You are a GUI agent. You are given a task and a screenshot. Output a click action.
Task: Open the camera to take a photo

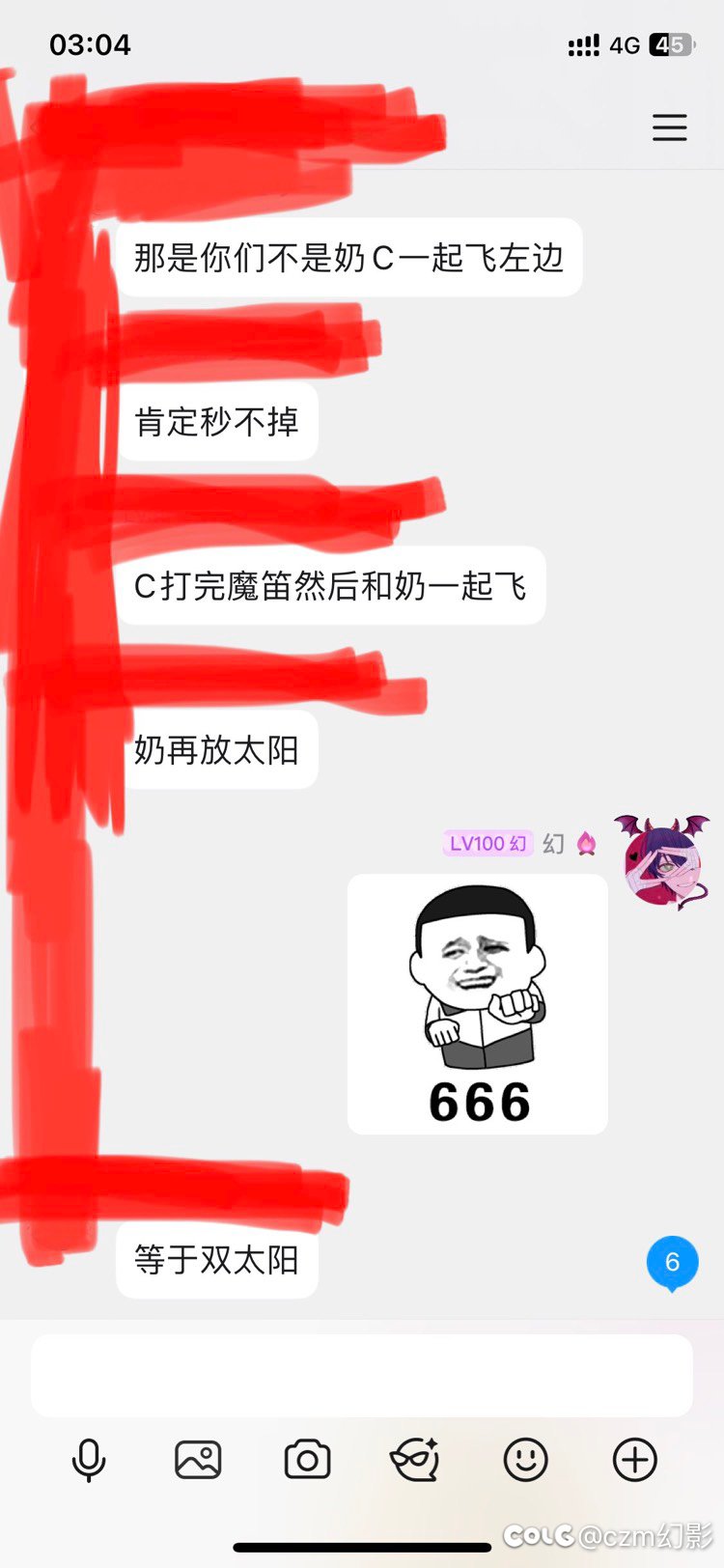pyautogui.click(x=307, y=1459)
